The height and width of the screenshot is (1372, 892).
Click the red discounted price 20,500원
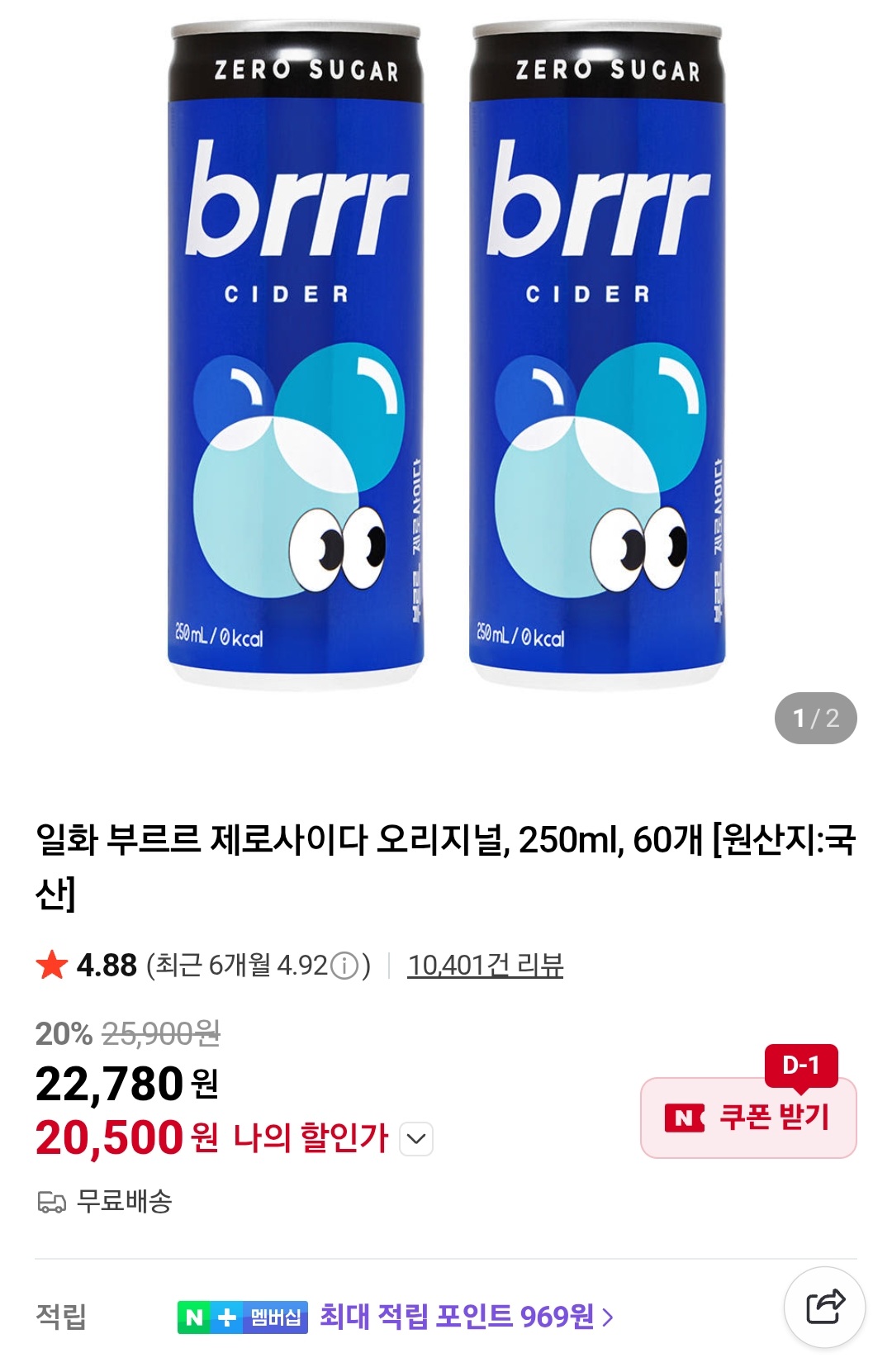109,1138
